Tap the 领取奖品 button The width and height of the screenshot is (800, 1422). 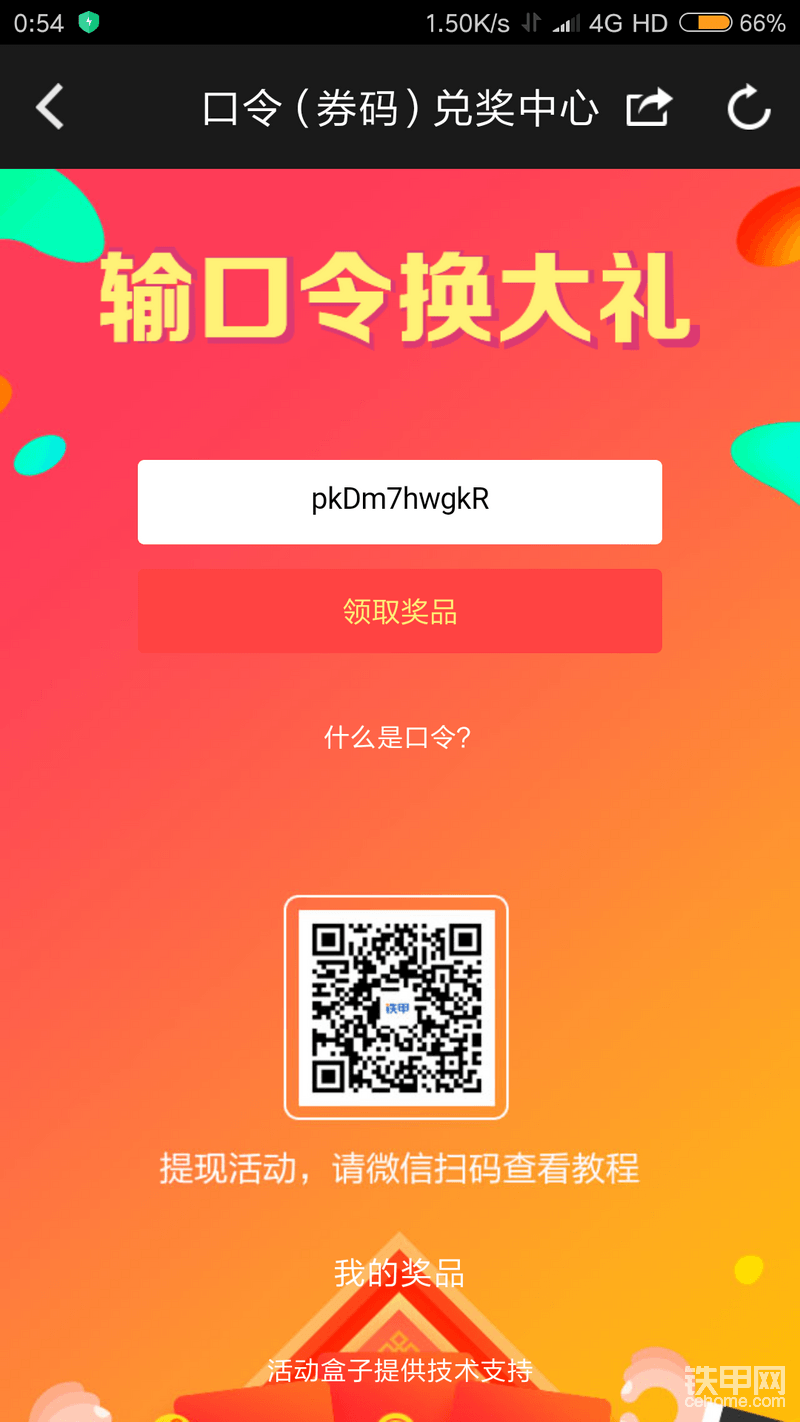400,611
